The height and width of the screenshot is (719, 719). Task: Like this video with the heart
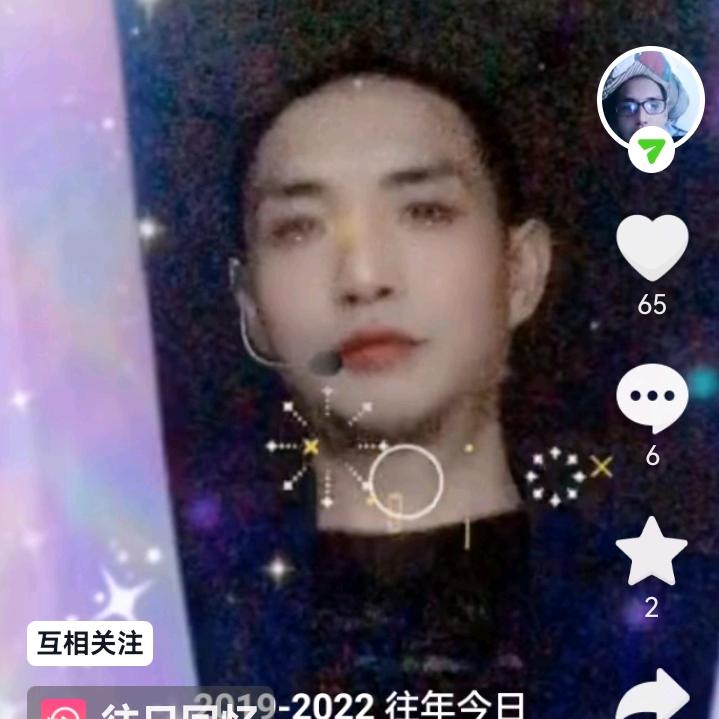click(652, 248)
